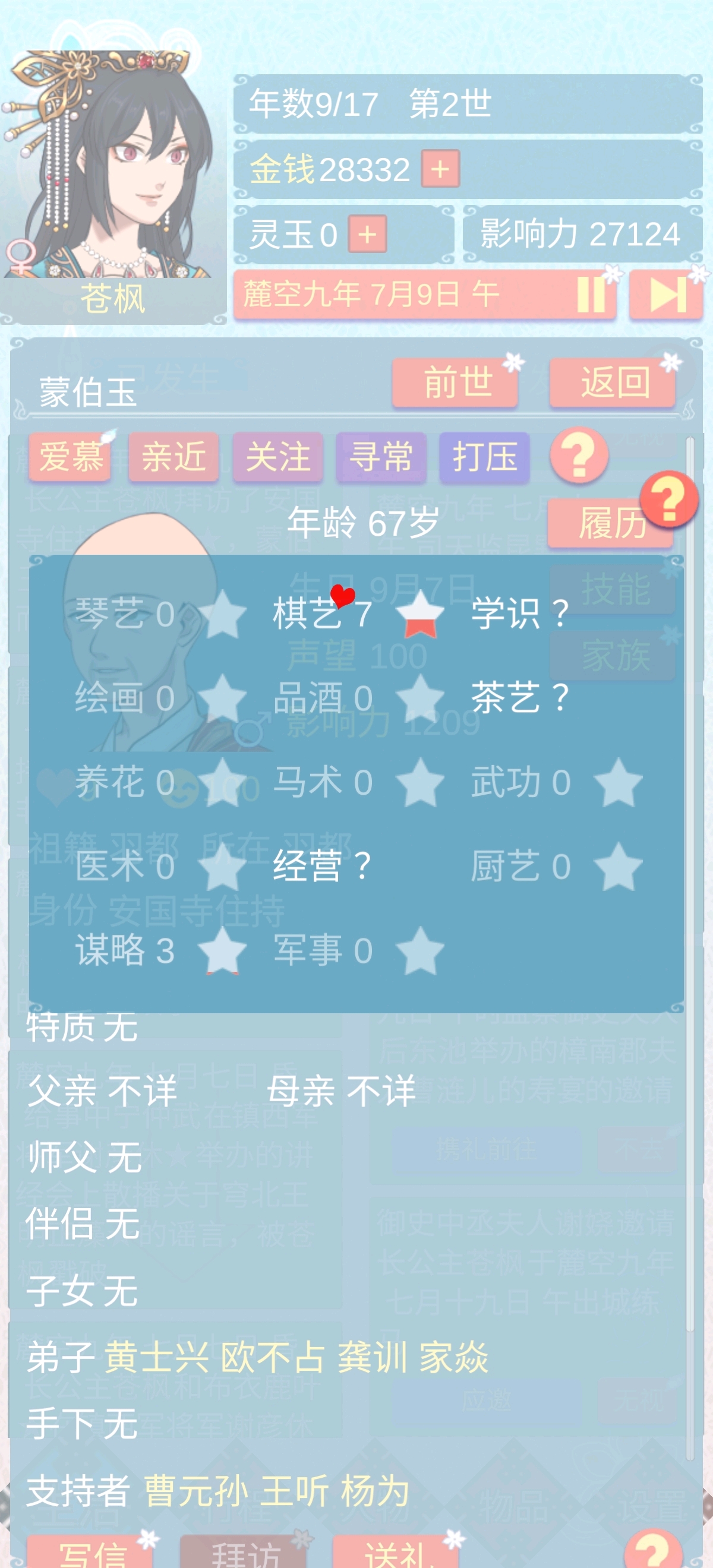This screenshot has width=713, height=1568.
Task: Open help next to attitude options
Action: tap(579, 456)
